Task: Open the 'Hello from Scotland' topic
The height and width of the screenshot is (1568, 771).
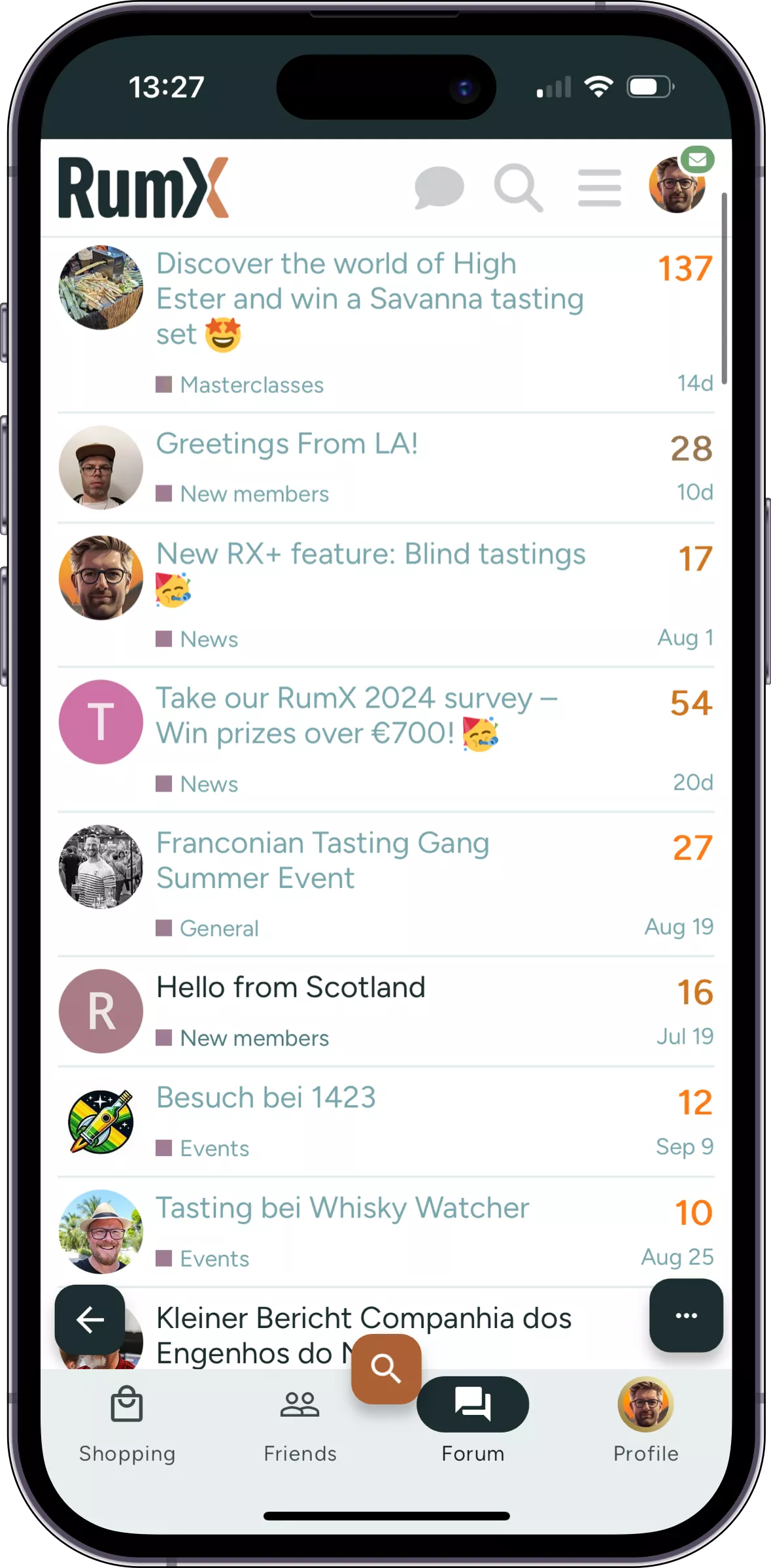Action: click(x=290, y=987)
